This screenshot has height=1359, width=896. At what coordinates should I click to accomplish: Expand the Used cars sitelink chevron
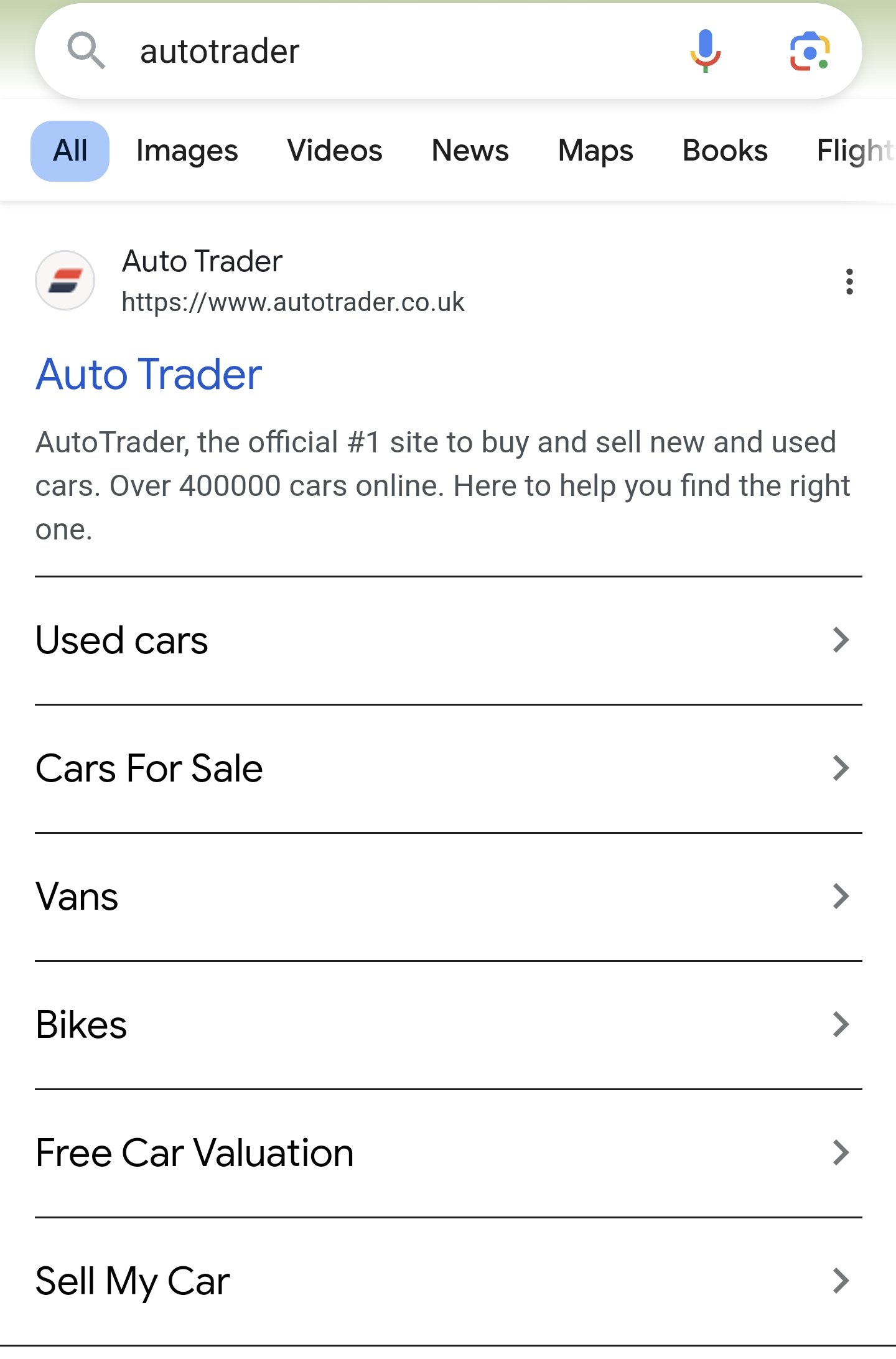pyautogui.click(x=840, y=640)
